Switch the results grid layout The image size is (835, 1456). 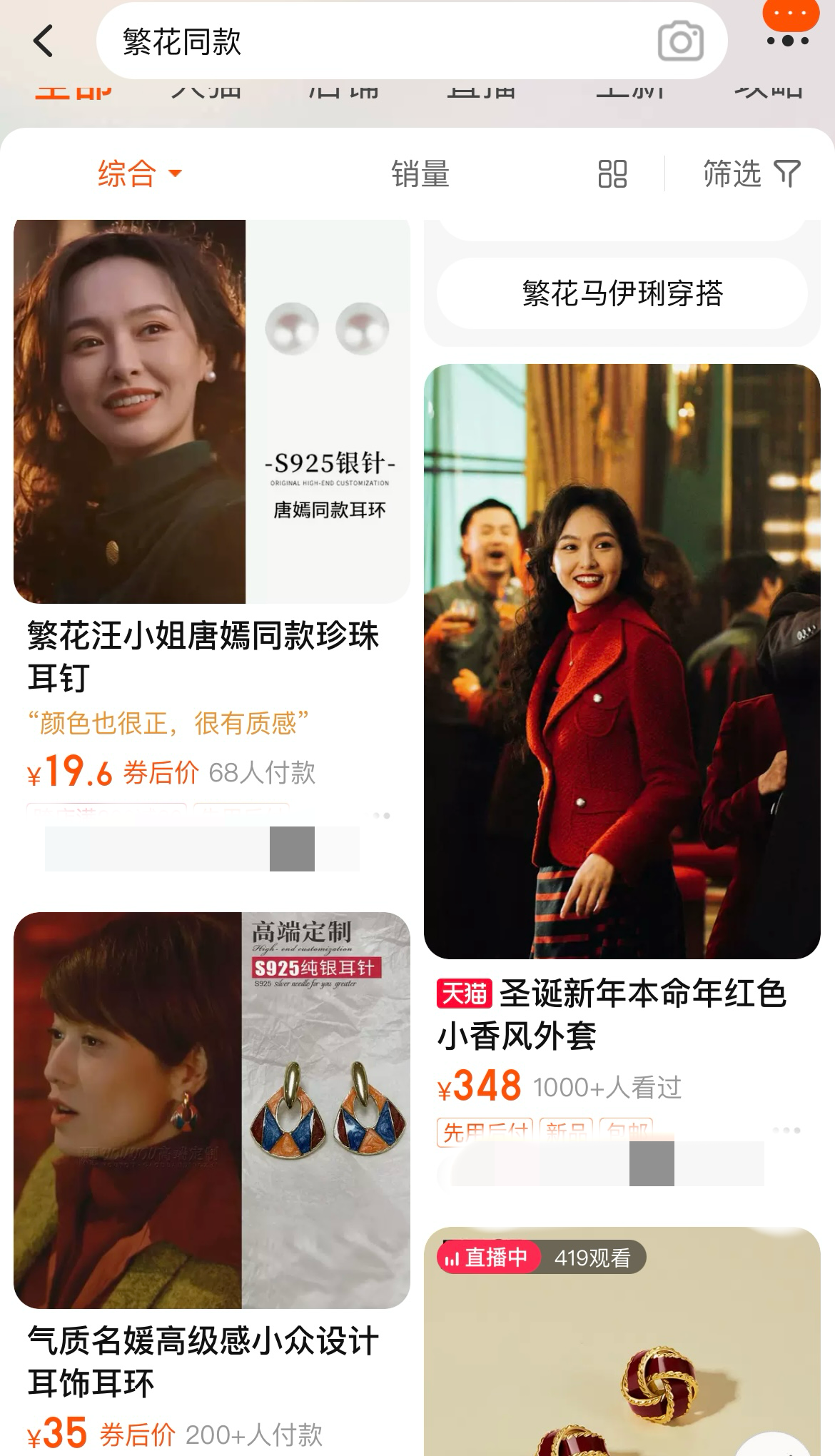click(612, 173)
